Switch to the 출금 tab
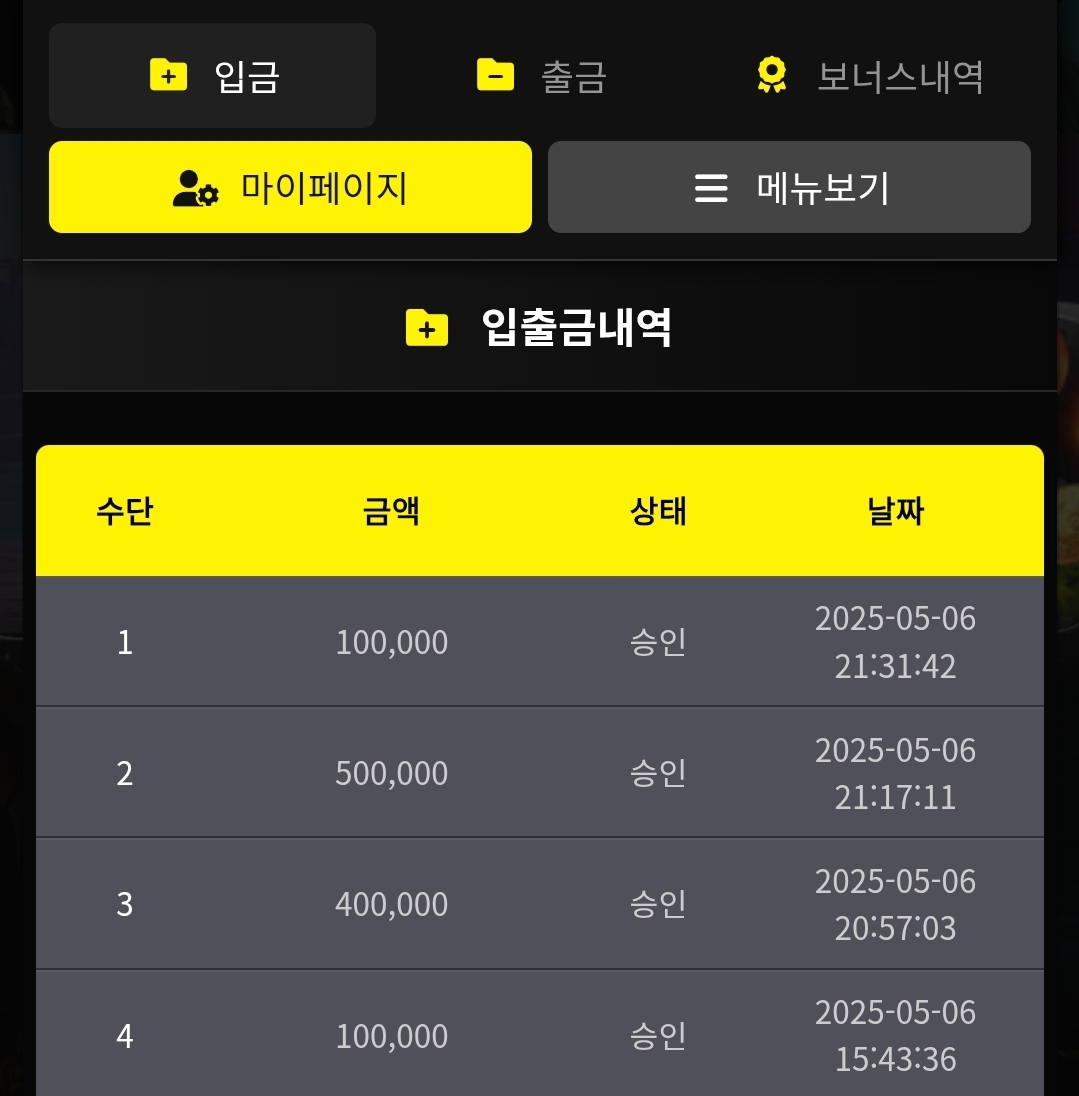This screenshot has height=1096, width=1079. (x=541, y=76)
